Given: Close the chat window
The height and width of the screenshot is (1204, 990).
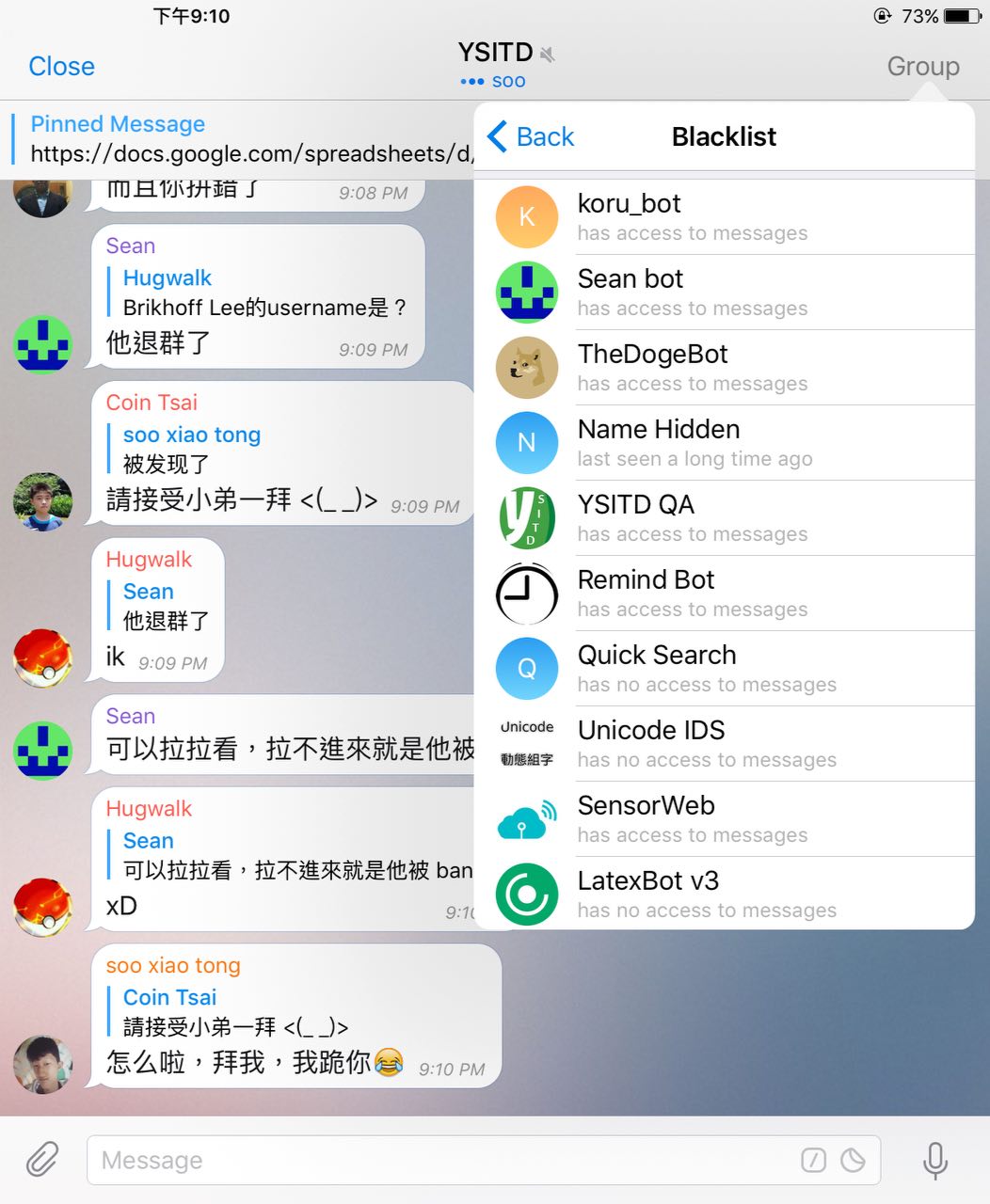Looking at the screenshot, I should point(61,66).
